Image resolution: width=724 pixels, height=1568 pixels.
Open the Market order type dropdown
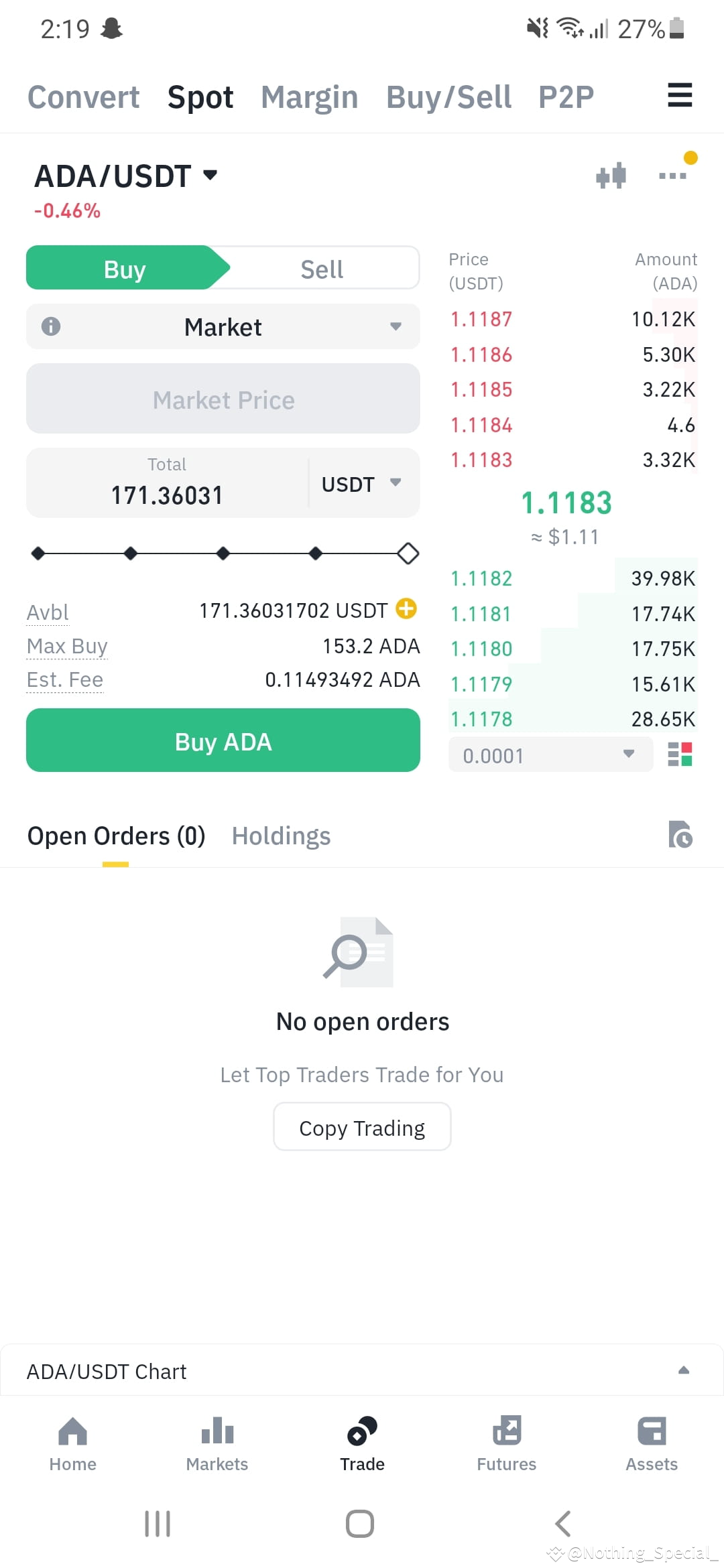point(223,327)
